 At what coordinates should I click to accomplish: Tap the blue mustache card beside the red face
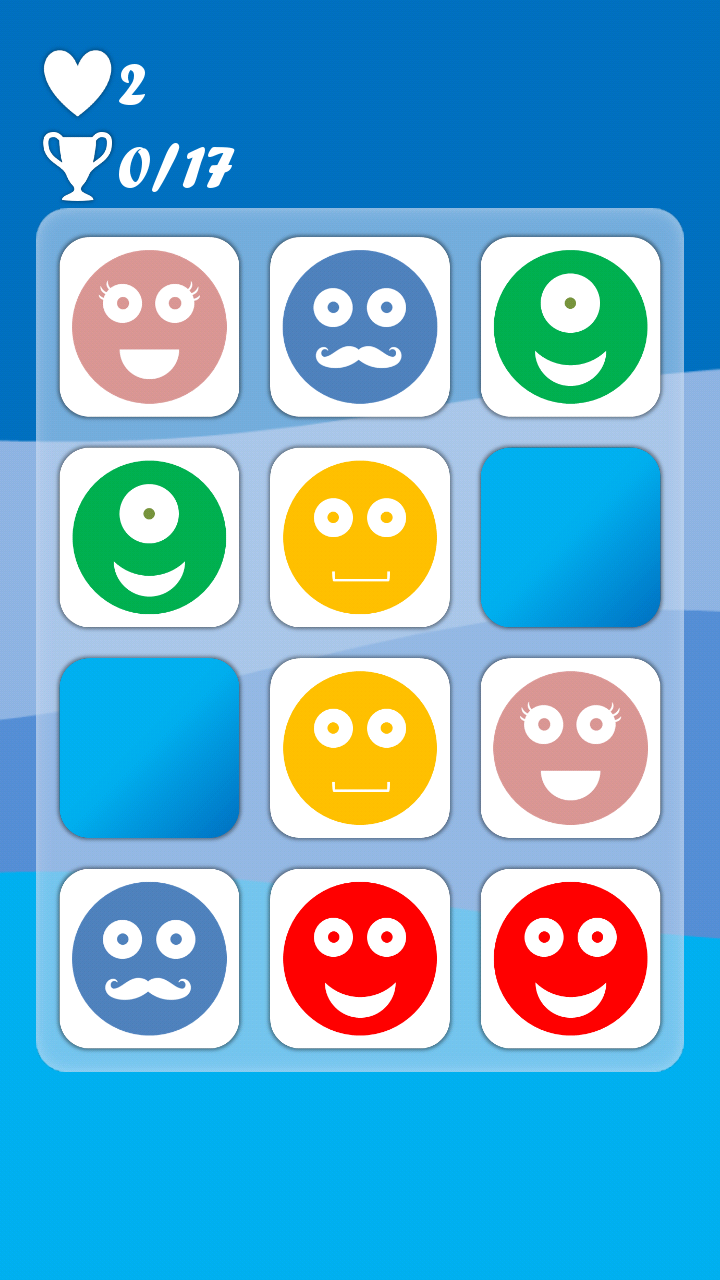149,958
